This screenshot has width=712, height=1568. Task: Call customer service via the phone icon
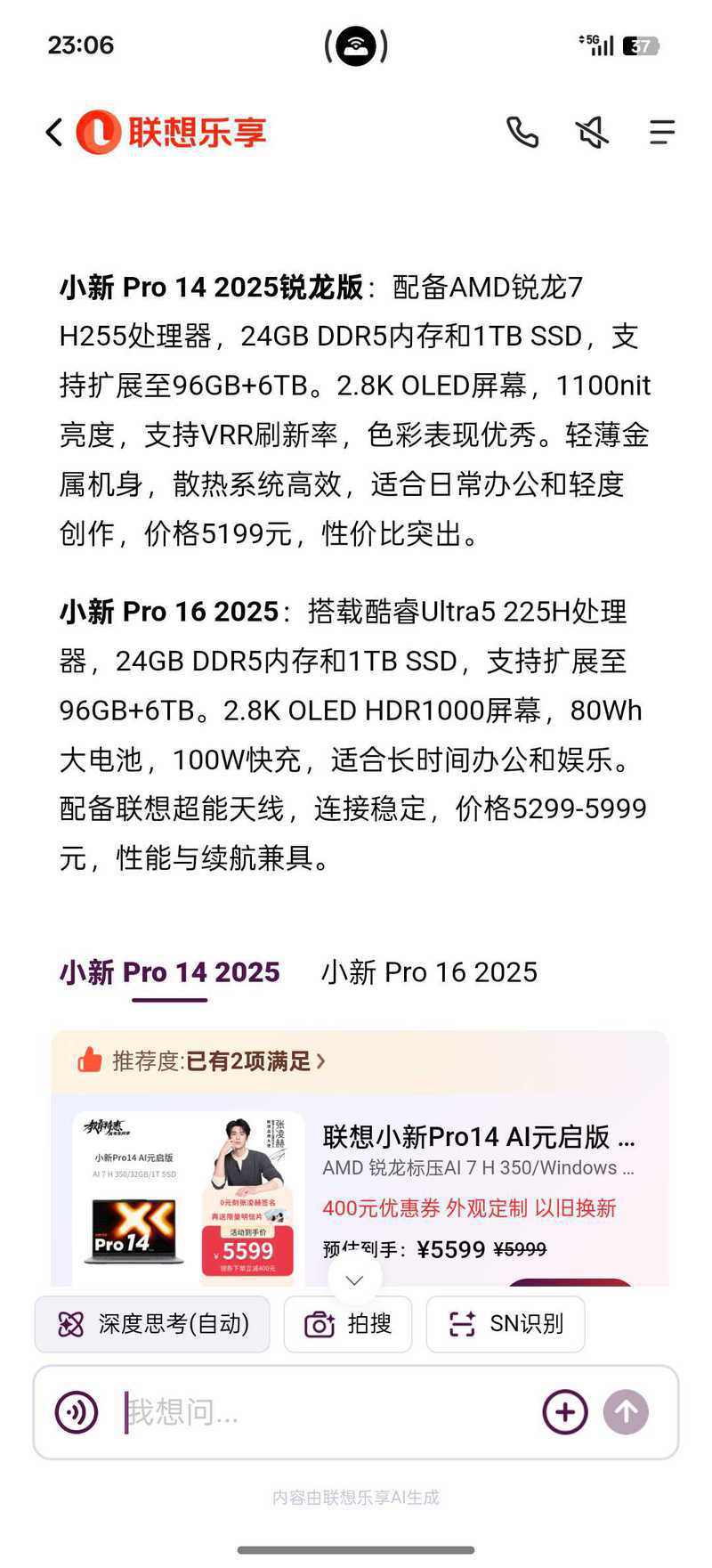point(522,133)
